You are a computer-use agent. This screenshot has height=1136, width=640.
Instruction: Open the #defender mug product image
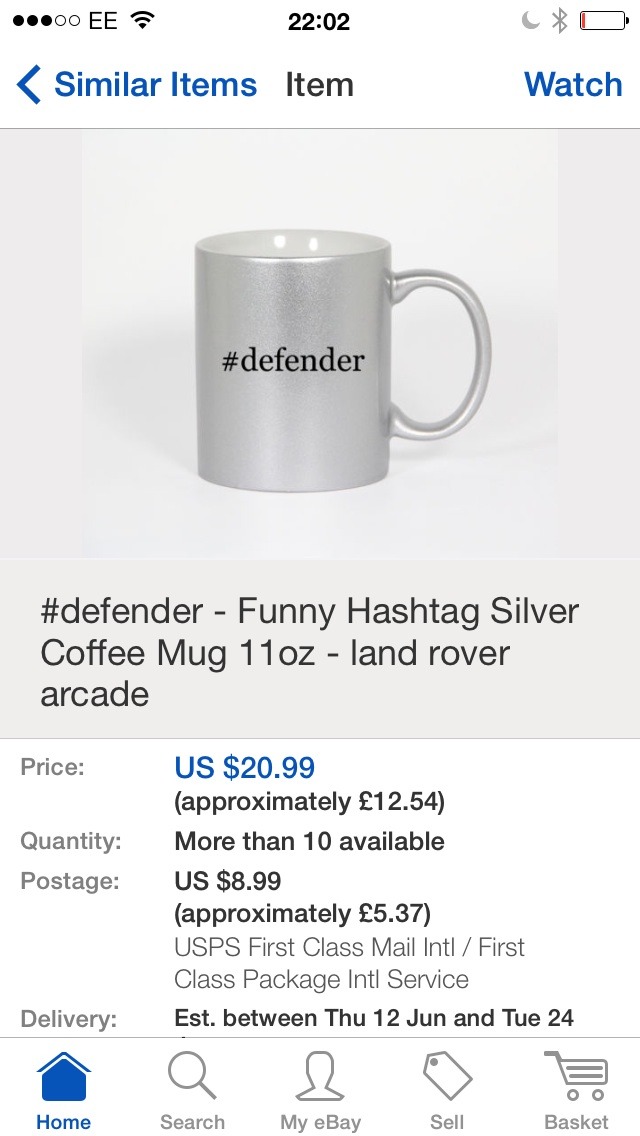point(320,343)
